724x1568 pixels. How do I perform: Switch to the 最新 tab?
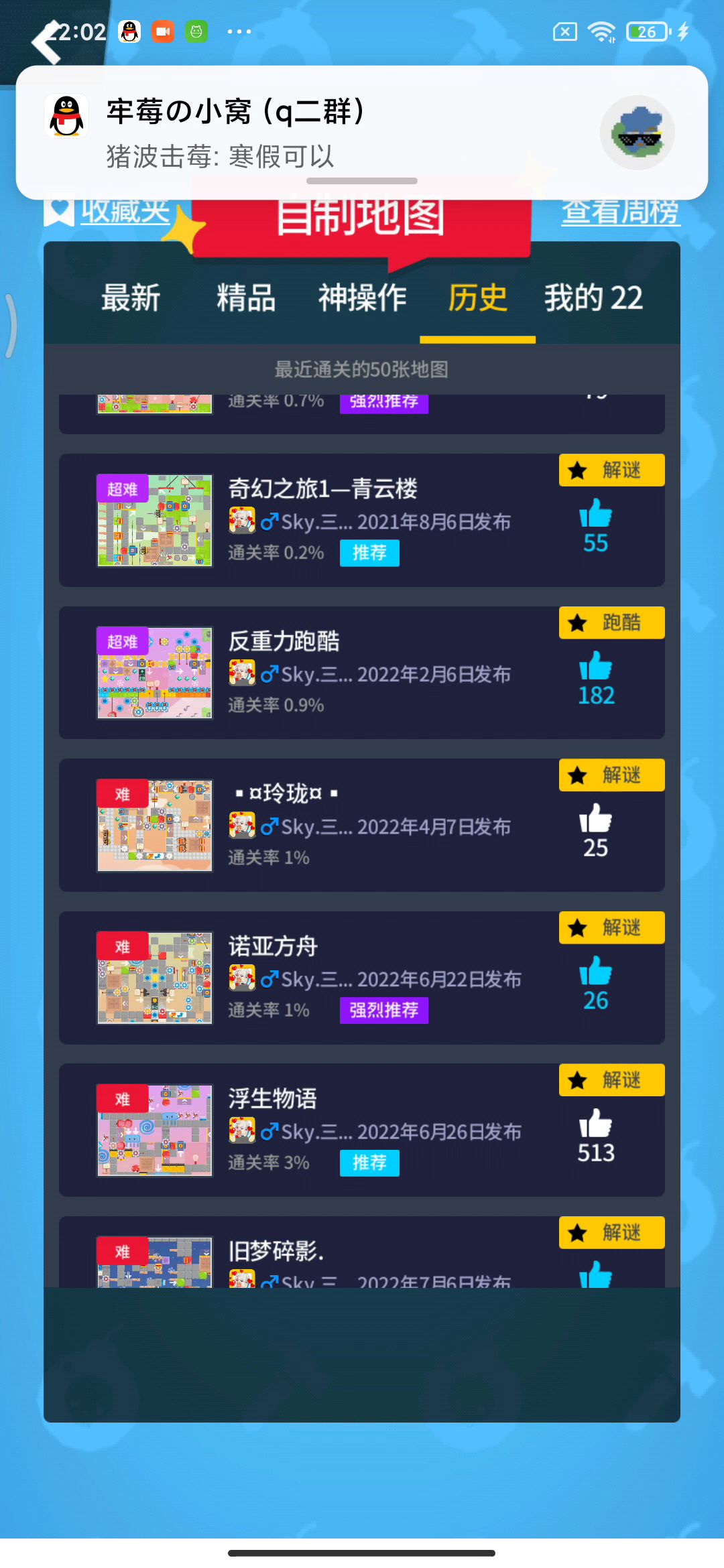click(131, 298)
